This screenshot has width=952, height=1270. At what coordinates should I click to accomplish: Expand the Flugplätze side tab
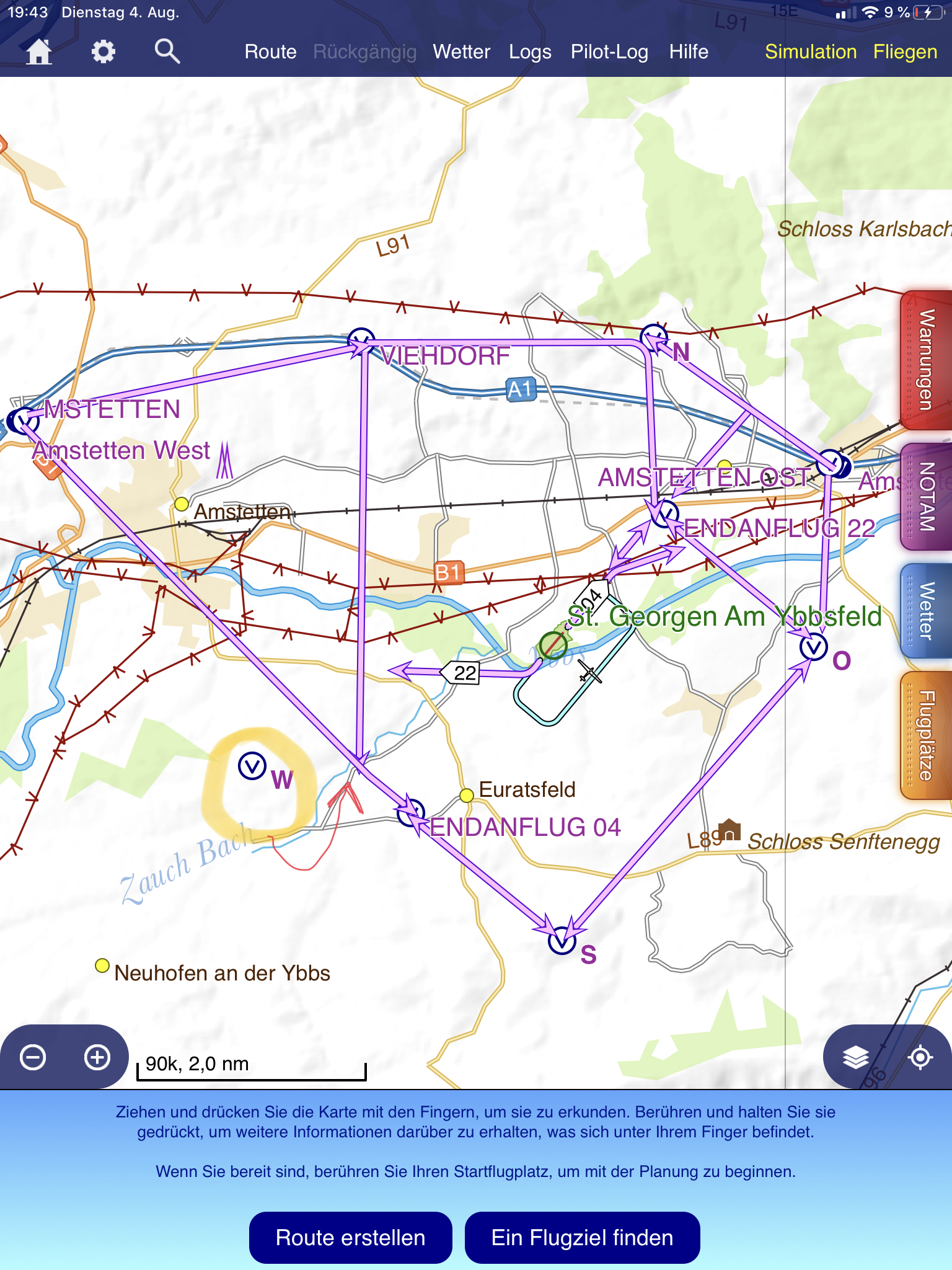click(x=926, y=735)
